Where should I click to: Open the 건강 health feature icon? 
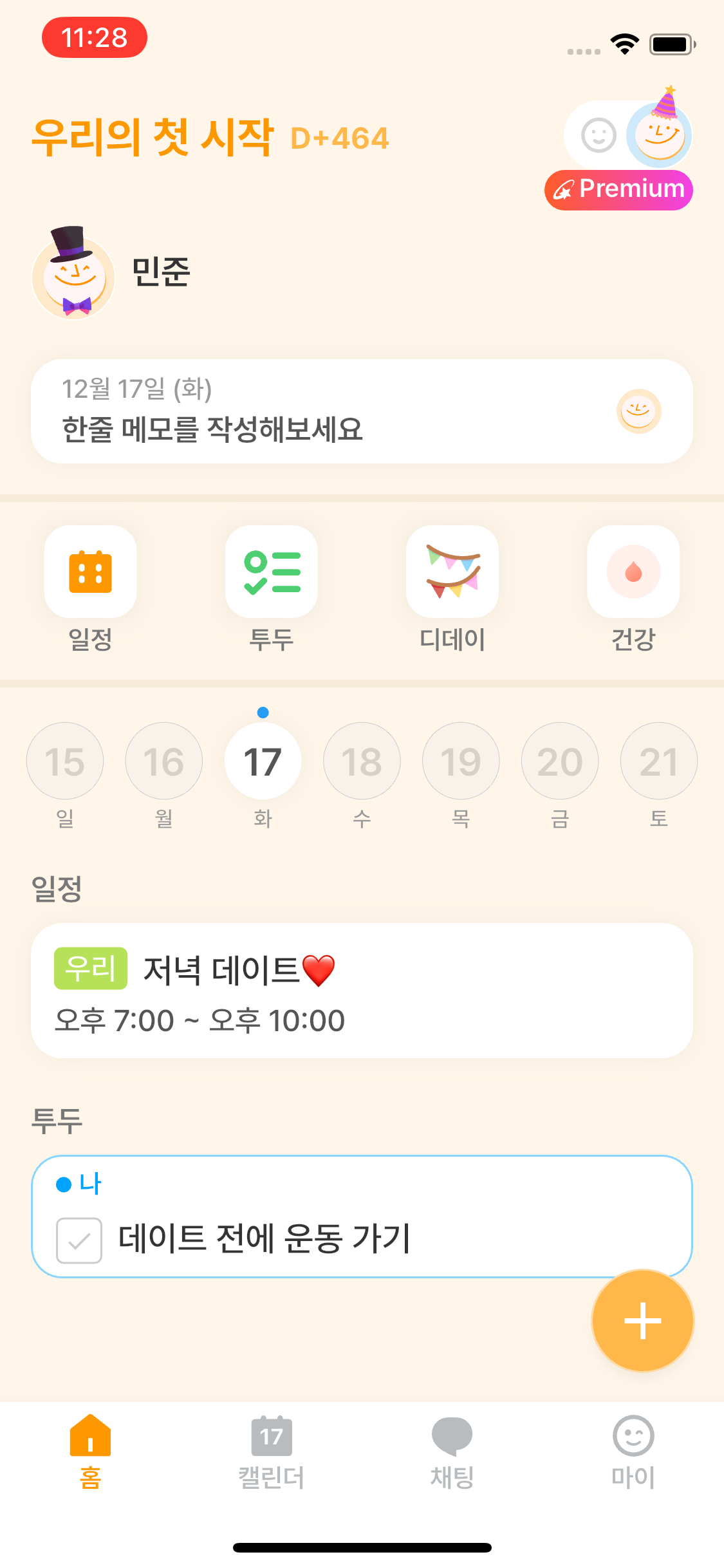[x=633, y=572]
